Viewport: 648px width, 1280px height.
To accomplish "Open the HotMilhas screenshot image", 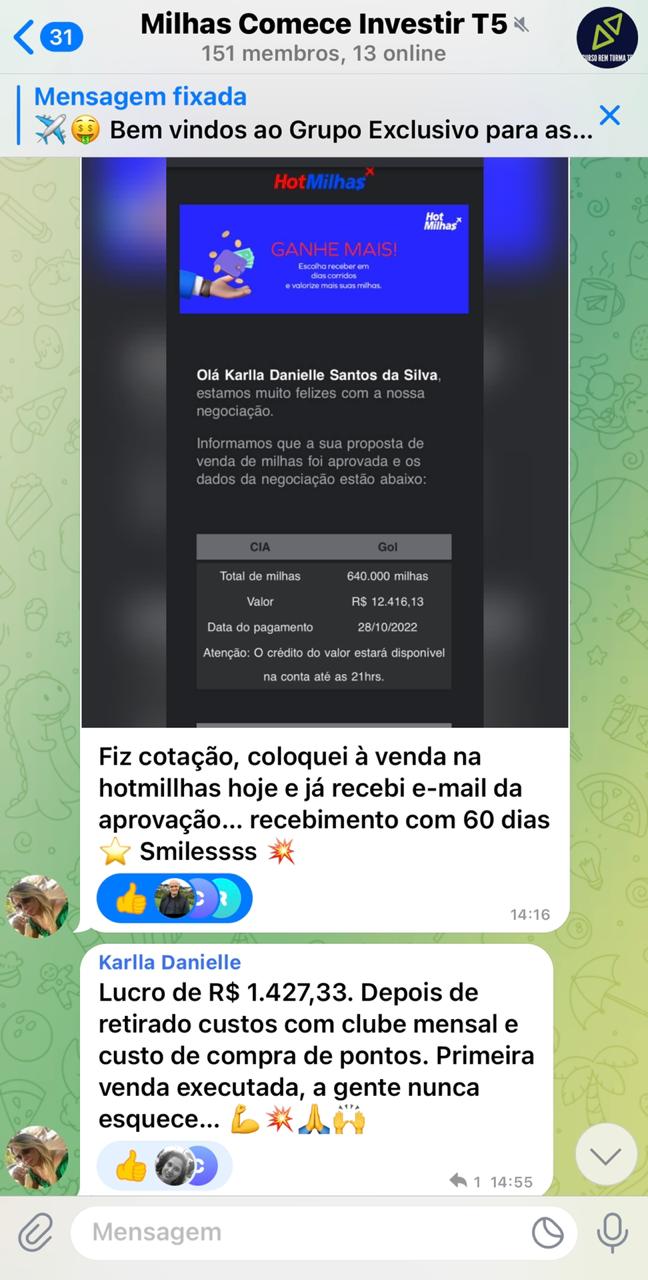I will [325, 440].
